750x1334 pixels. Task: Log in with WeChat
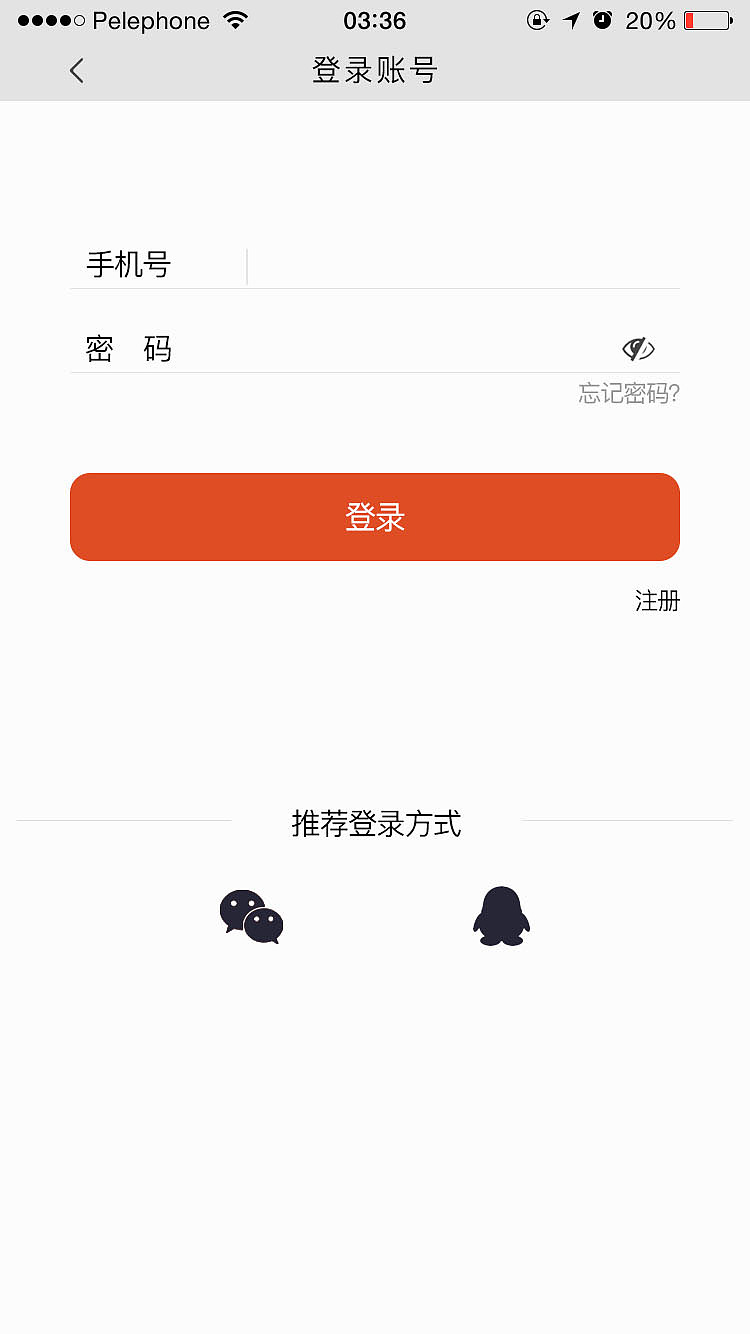coord(250,915)
